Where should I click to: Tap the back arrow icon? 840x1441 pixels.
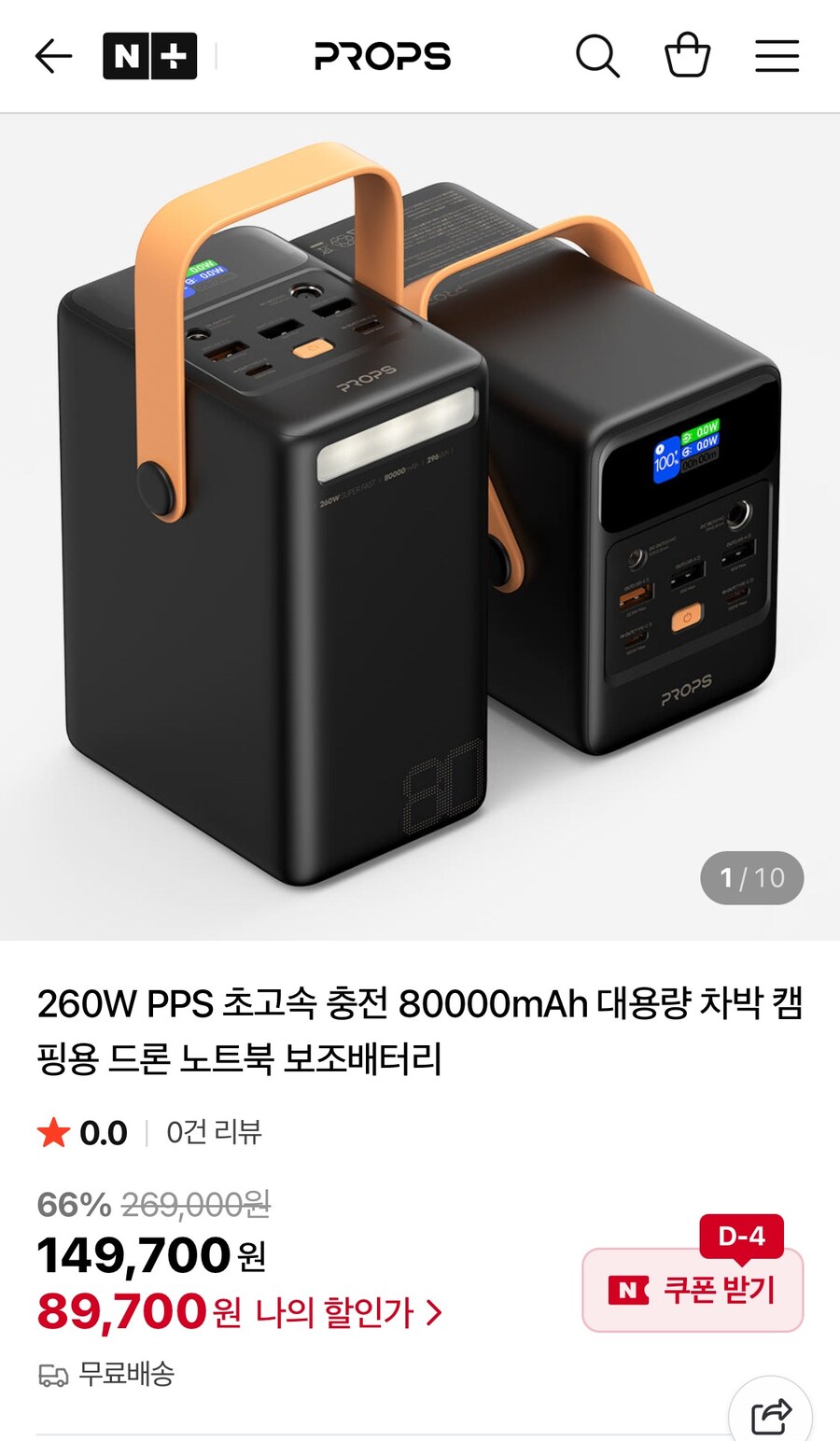[53, 56]
